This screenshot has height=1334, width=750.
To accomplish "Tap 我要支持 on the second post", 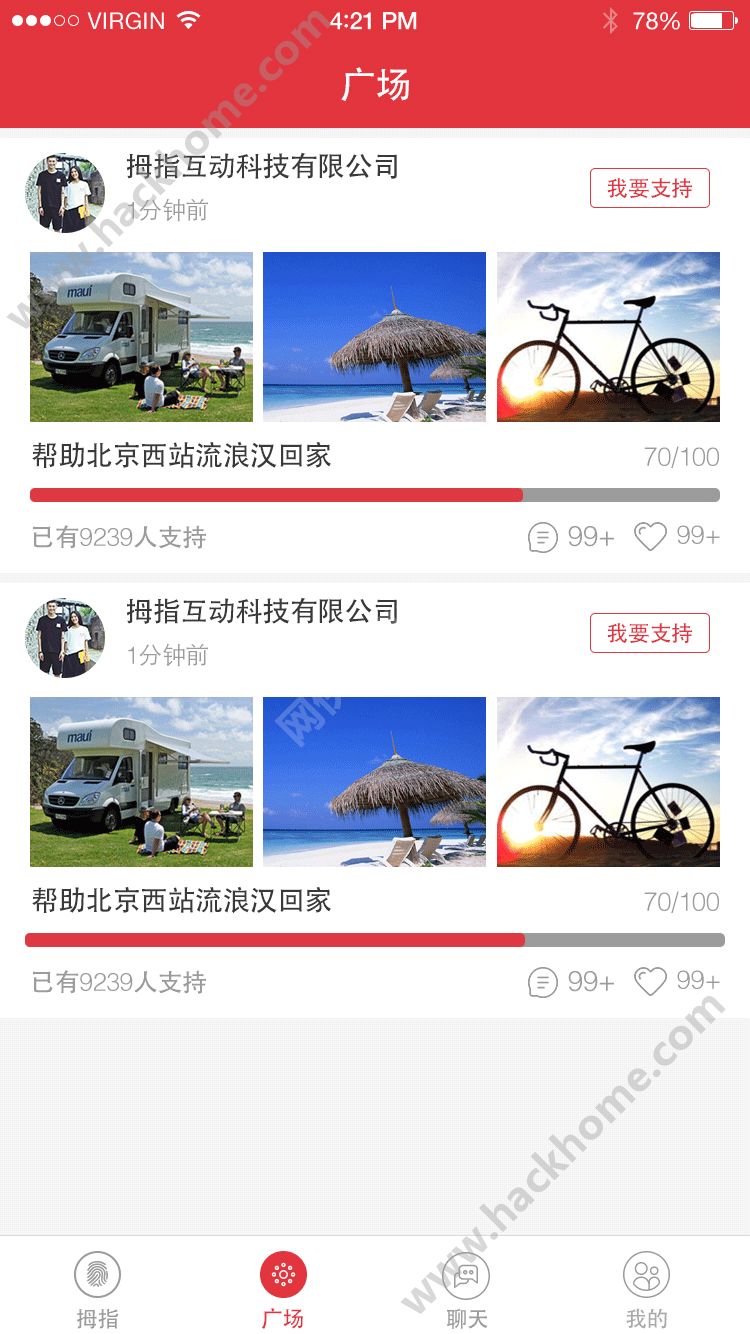I will 649,633.
